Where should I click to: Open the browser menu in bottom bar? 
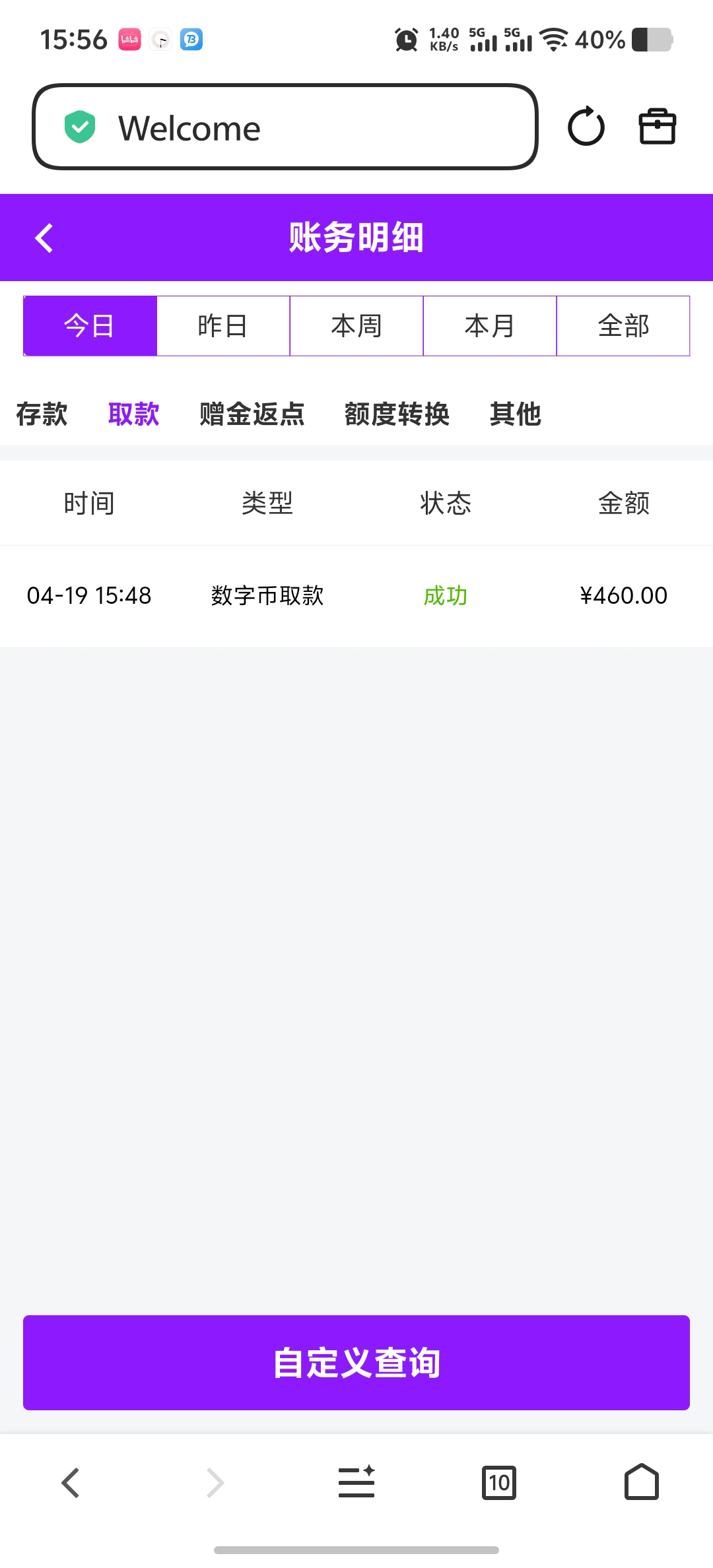[x=356, y=1483]
